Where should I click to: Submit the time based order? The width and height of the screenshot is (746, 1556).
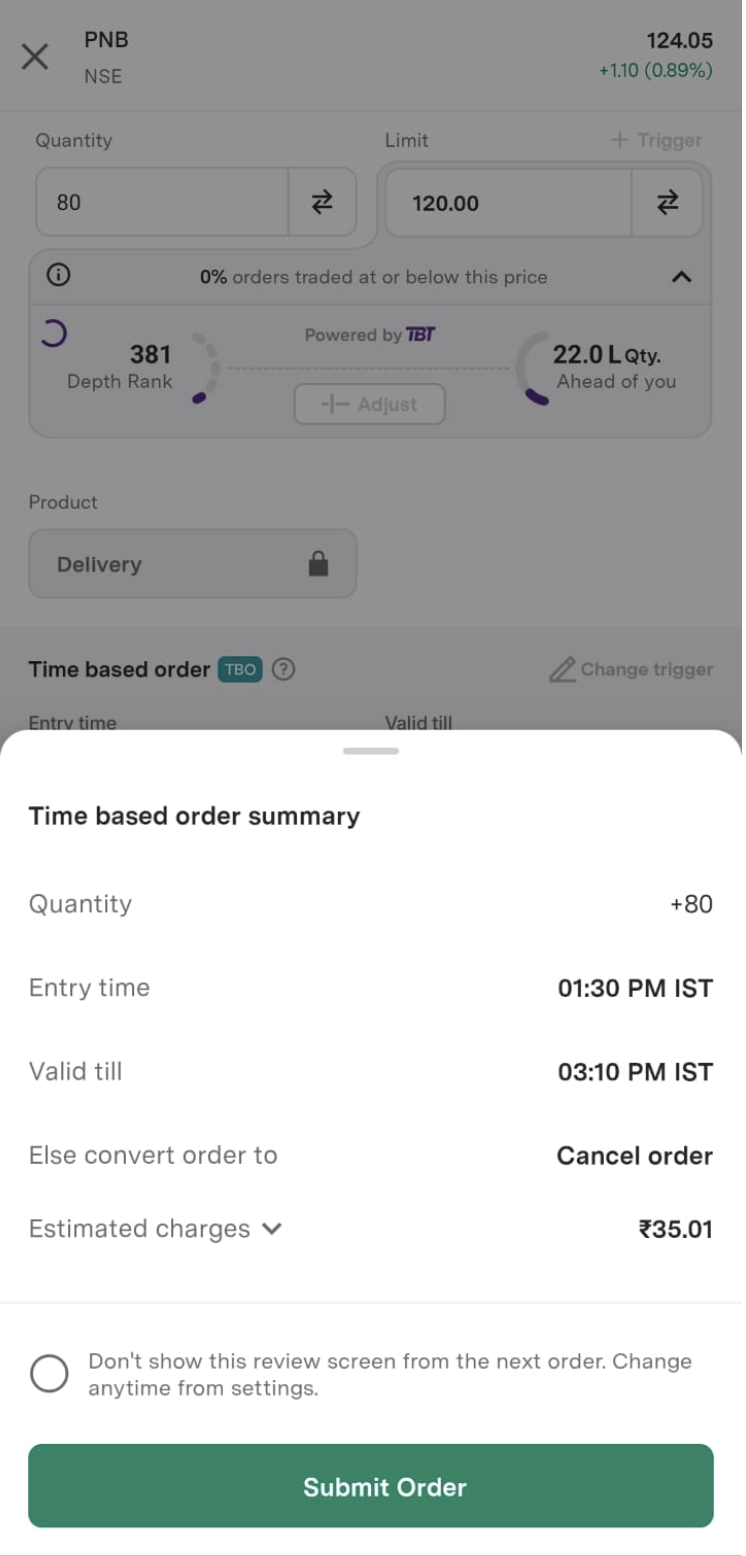pyautogui.click(x=371, y=1485)
